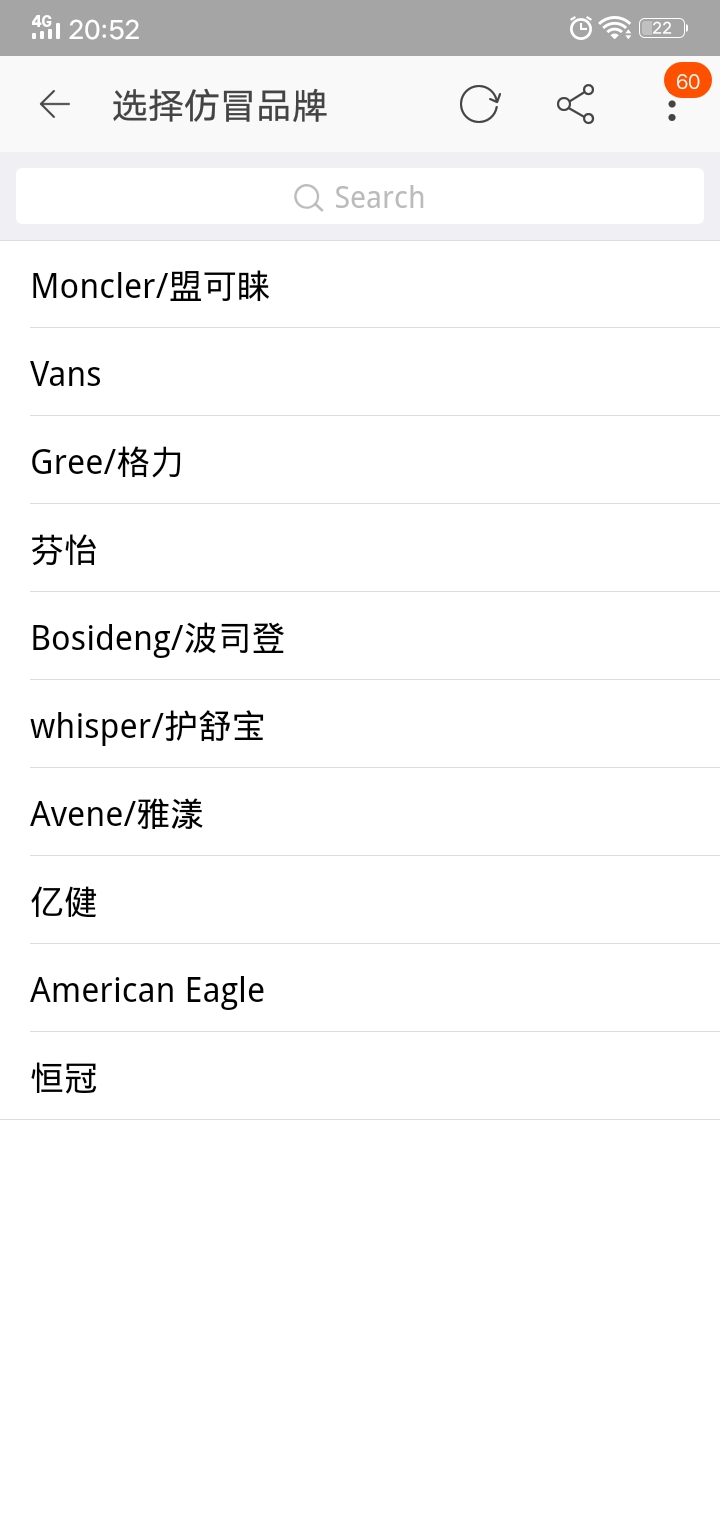
Task: Pick the 亿健 brand
Action: (360, 900)
